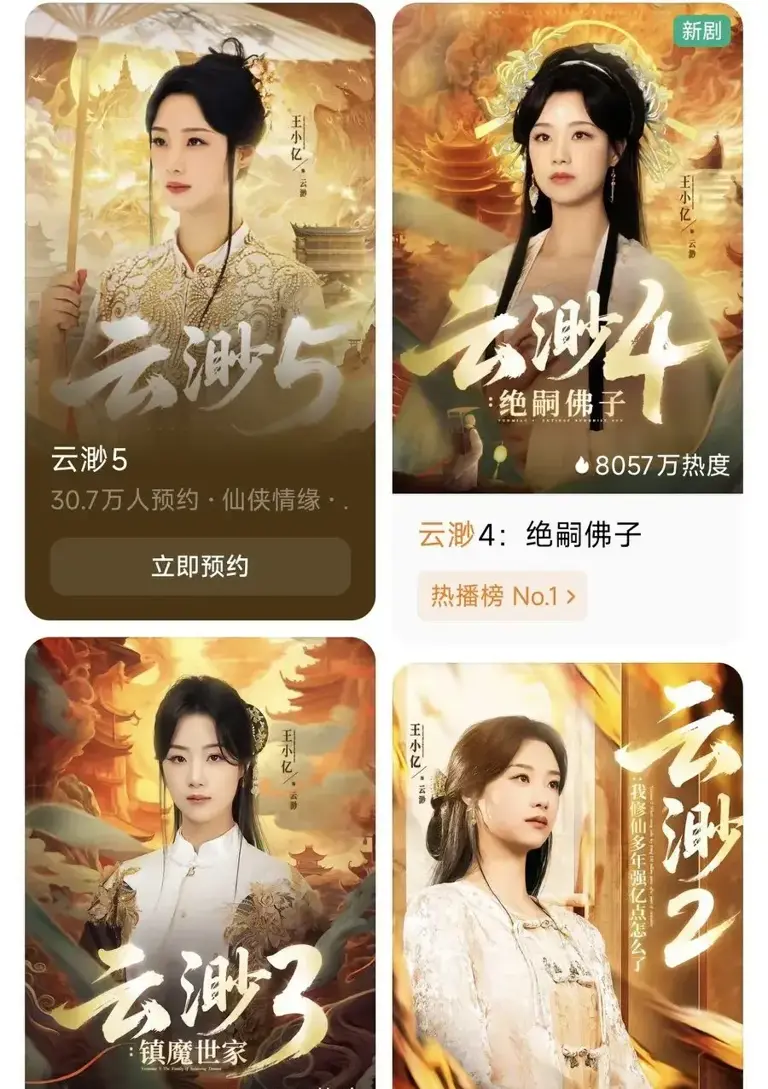Open the 云渺3: 镇魔世家 poster

click(200, 863)
